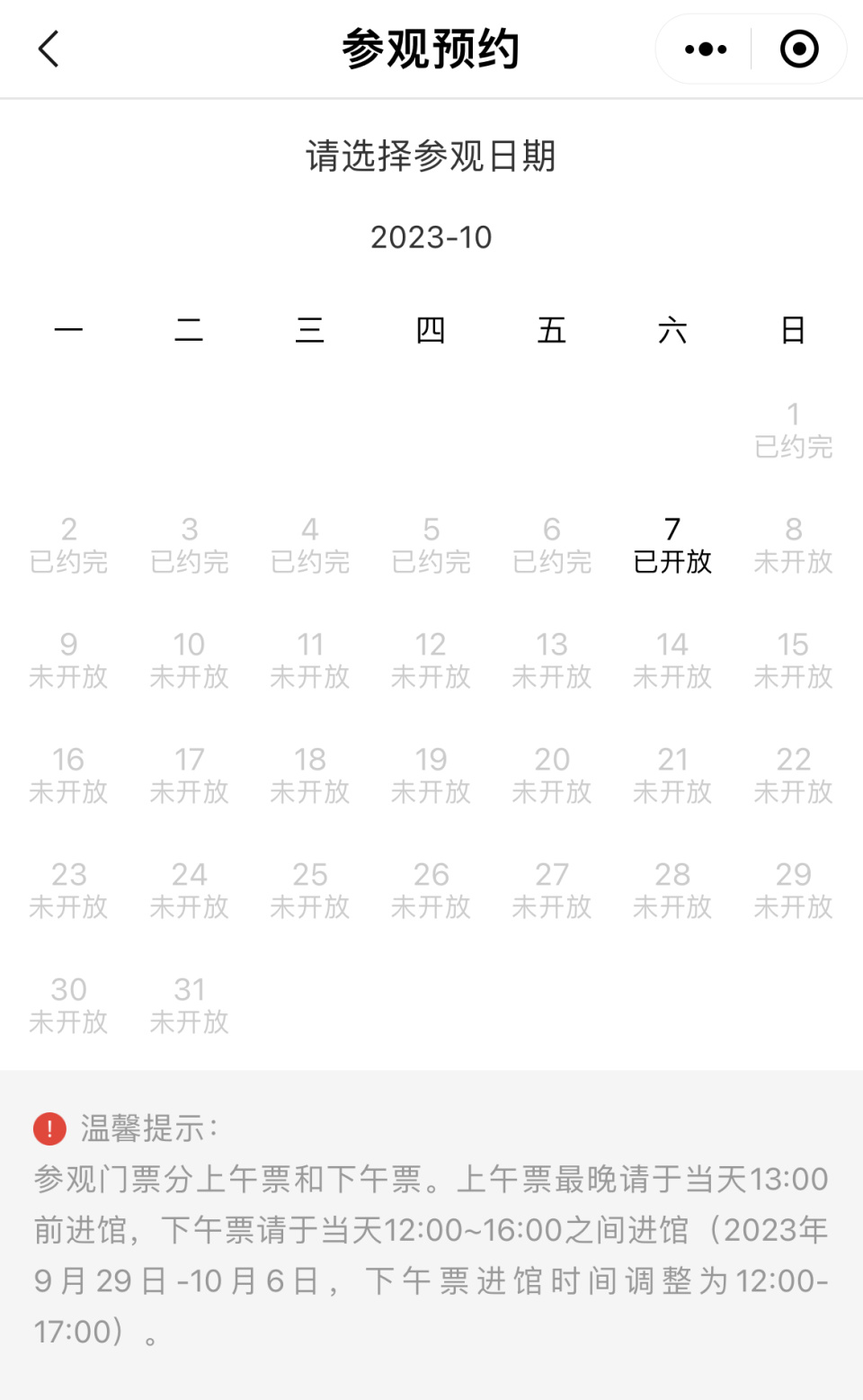
Task: Tap date 1 showing 已约完
Action: pos(793,430)
